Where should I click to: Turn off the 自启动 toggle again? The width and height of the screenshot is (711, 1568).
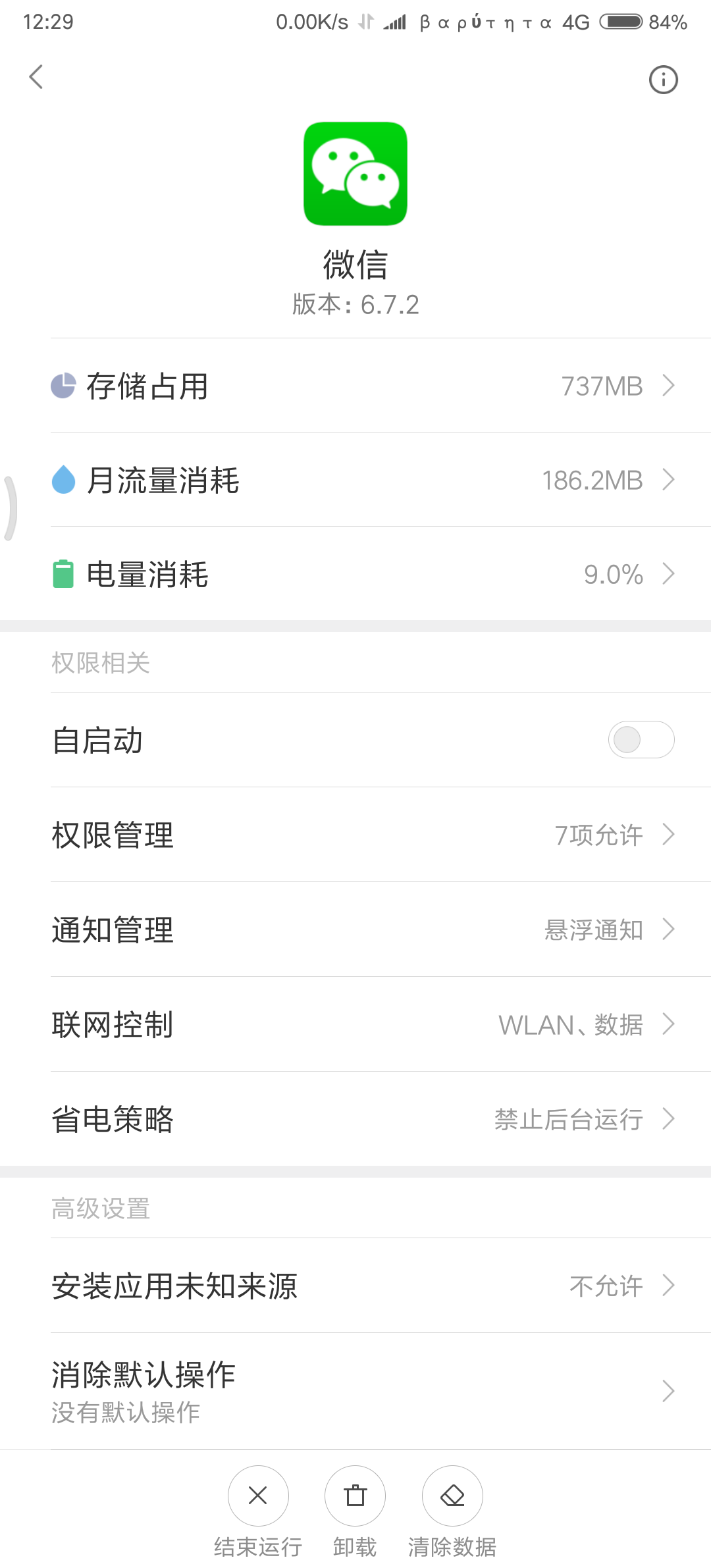(x=641, y=740)
